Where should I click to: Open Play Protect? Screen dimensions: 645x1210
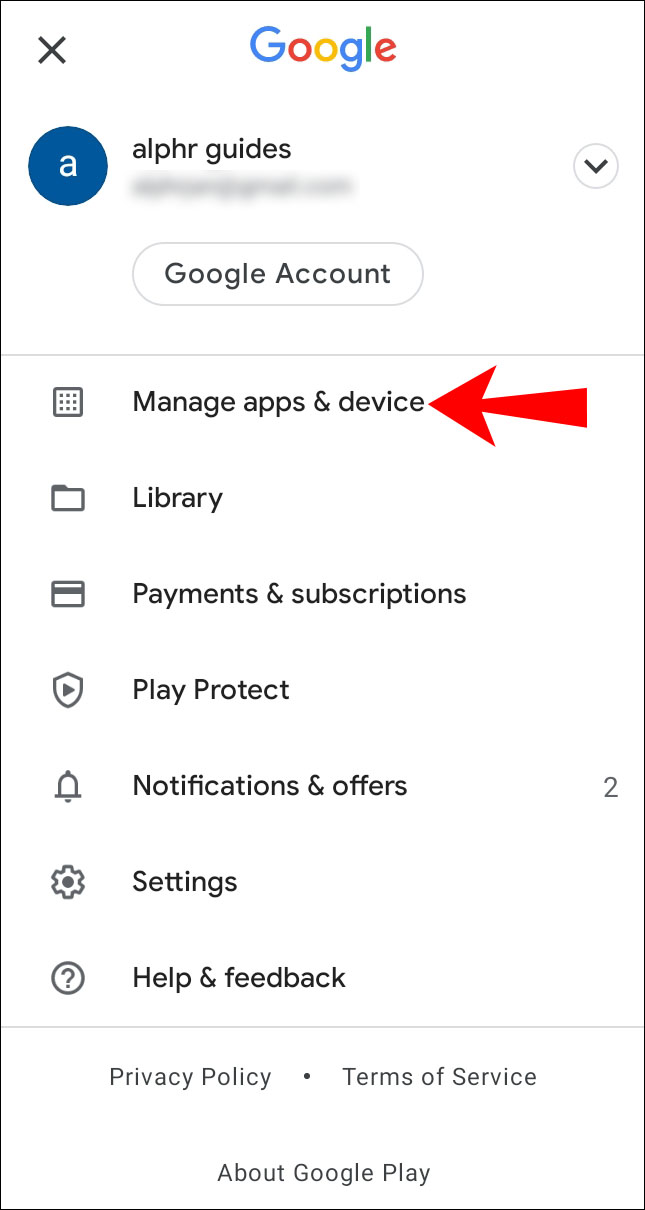(211, 690)
